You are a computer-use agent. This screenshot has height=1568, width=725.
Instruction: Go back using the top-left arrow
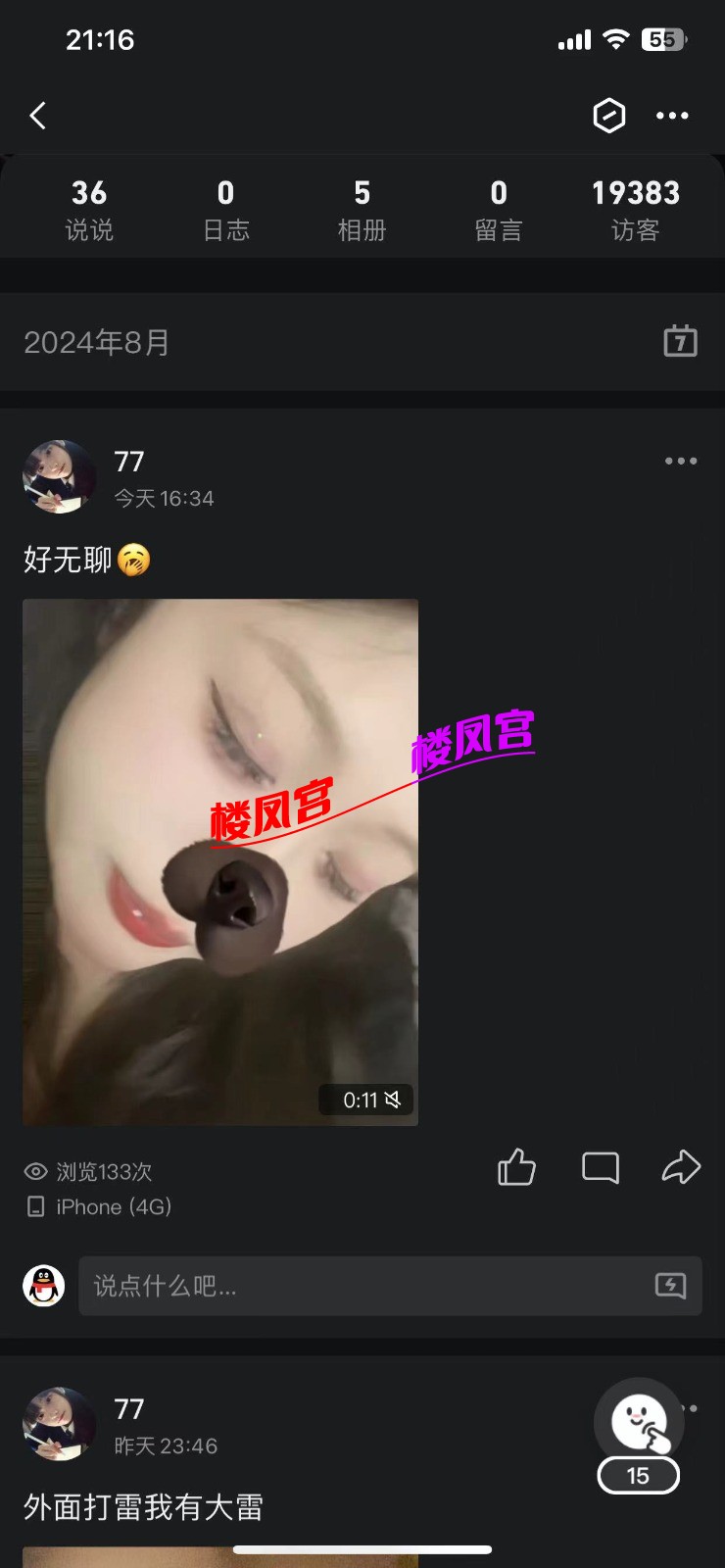(x=38, y=116)
